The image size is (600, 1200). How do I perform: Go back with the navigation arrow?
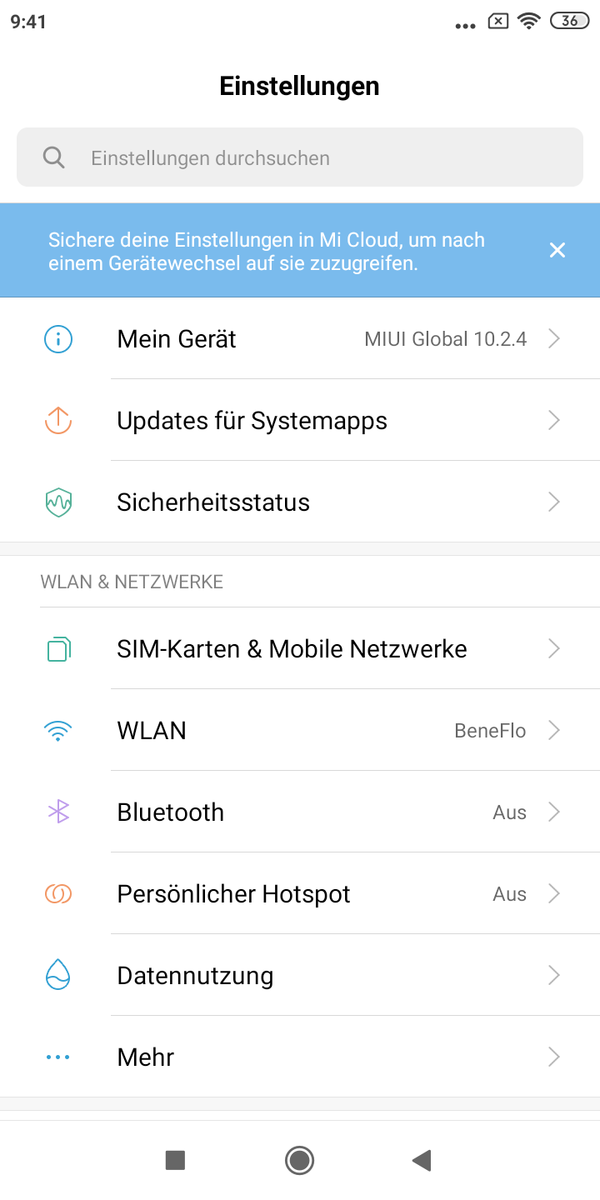coord(421,1160)
